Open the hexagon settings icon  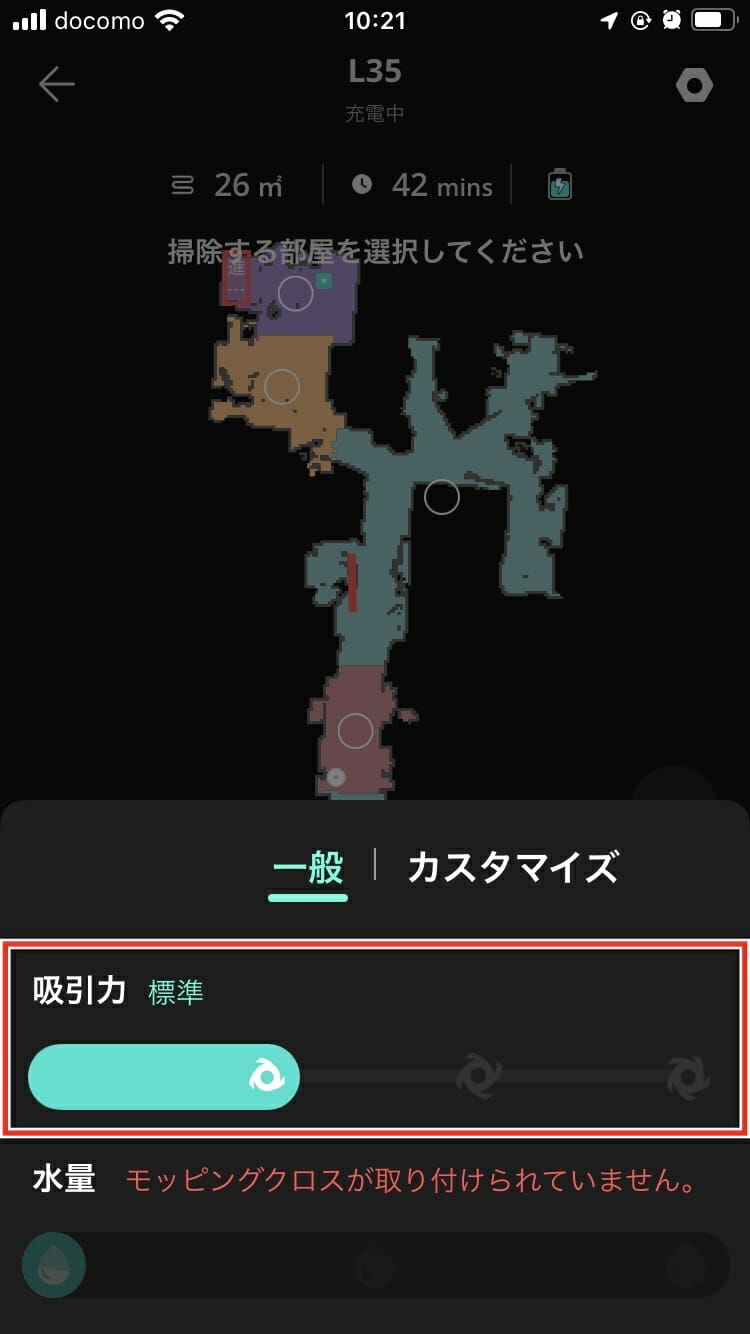tap(694, 87)
